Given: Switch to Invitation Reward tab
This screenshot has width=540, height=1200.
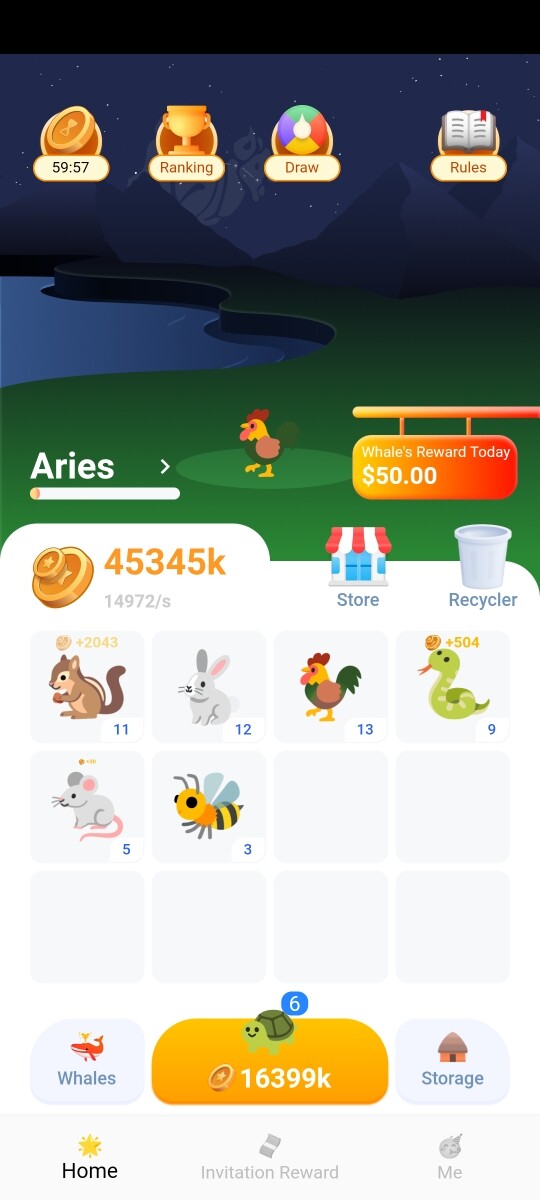Looking at the screenshot, I should tap(270, 1158).
